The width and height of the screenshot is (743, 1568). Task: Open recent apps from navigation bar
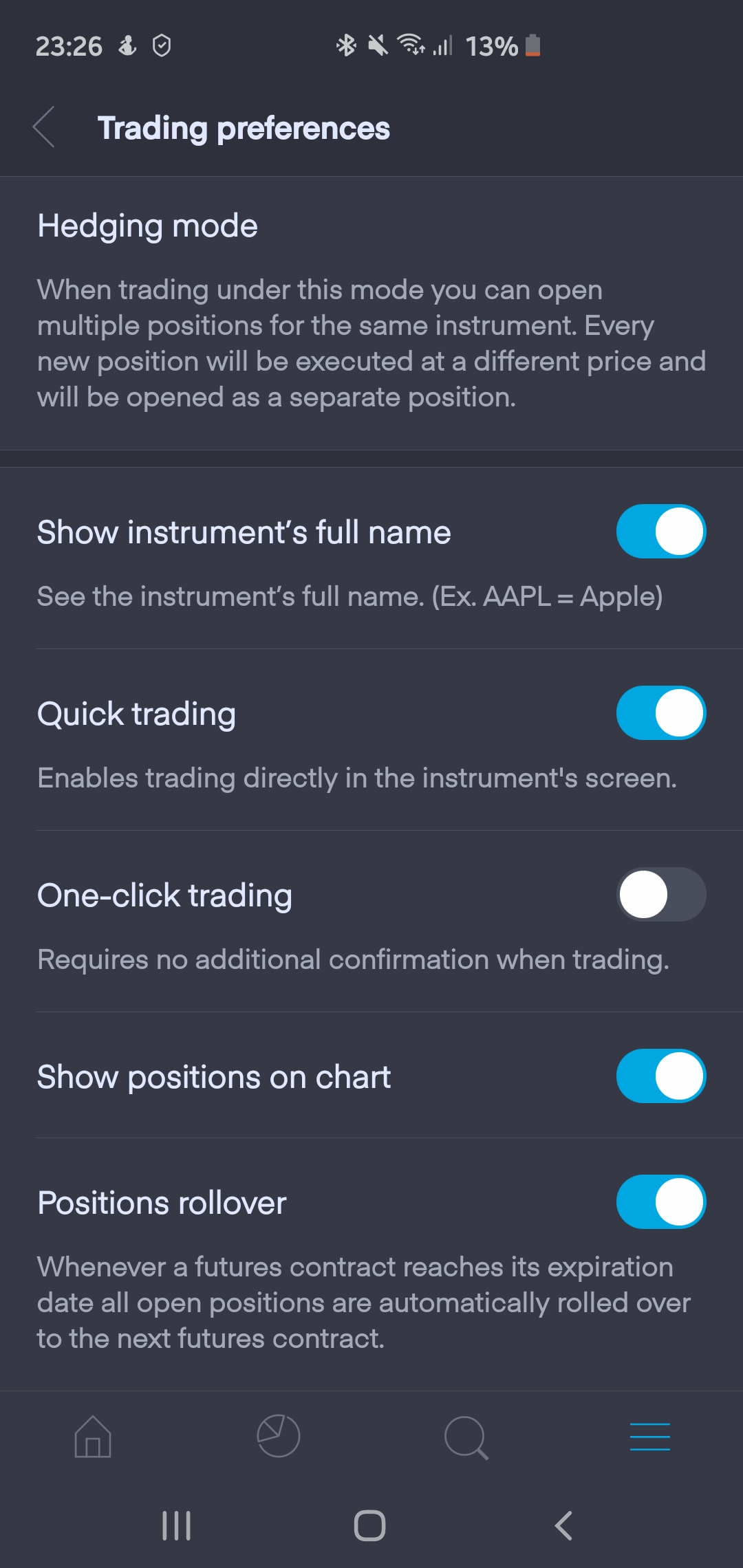click(x=177, y=1525)
